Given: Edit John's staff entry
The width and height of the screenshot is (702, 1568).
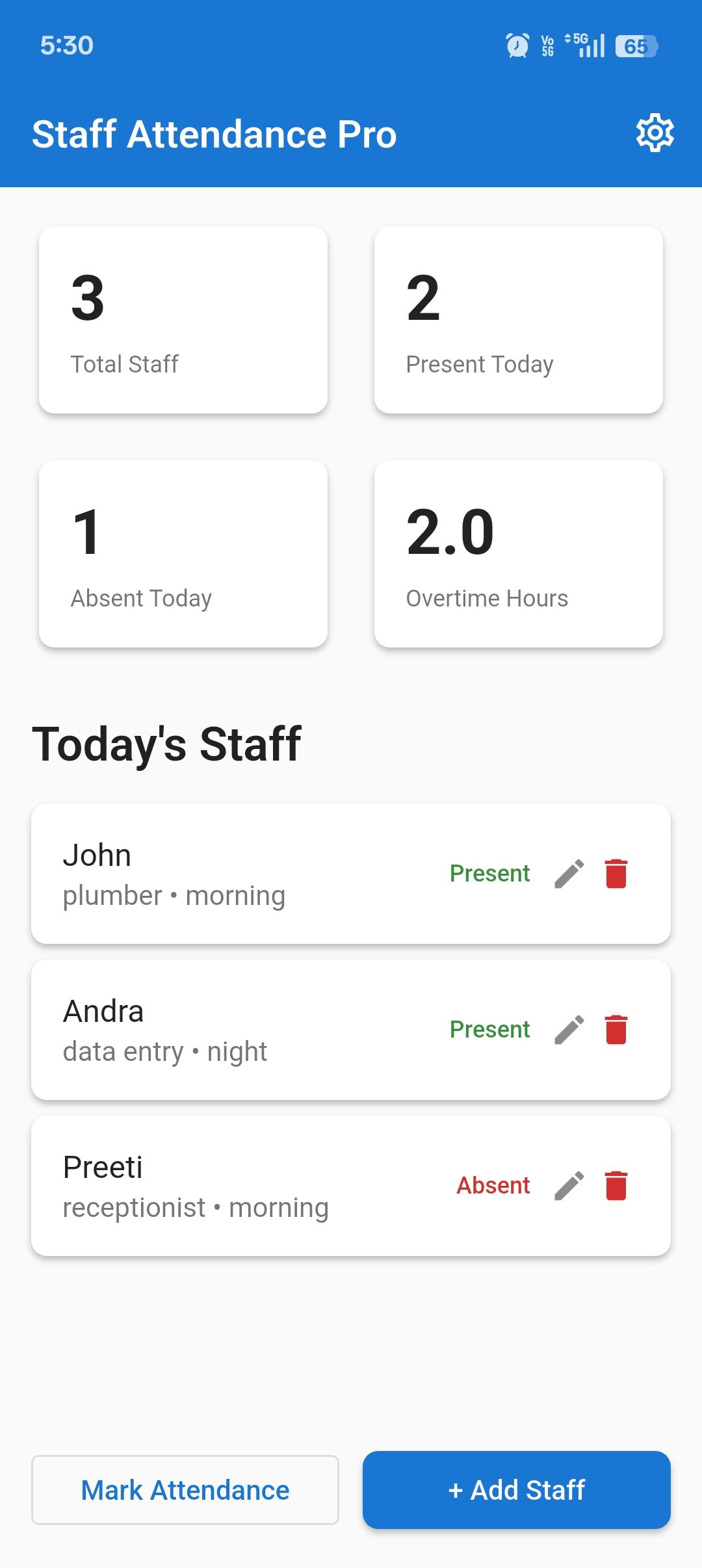Looking at the screenshot, I should pos(569,874).
